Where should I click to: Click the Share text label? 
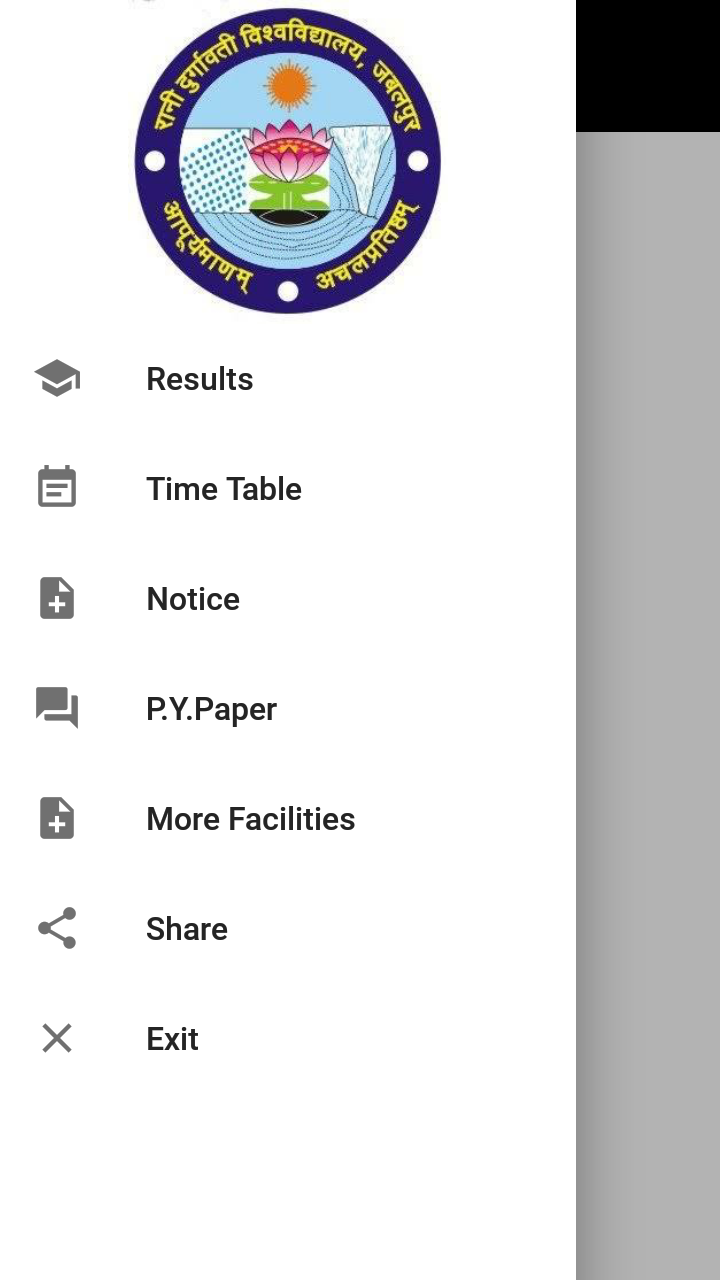187,928
